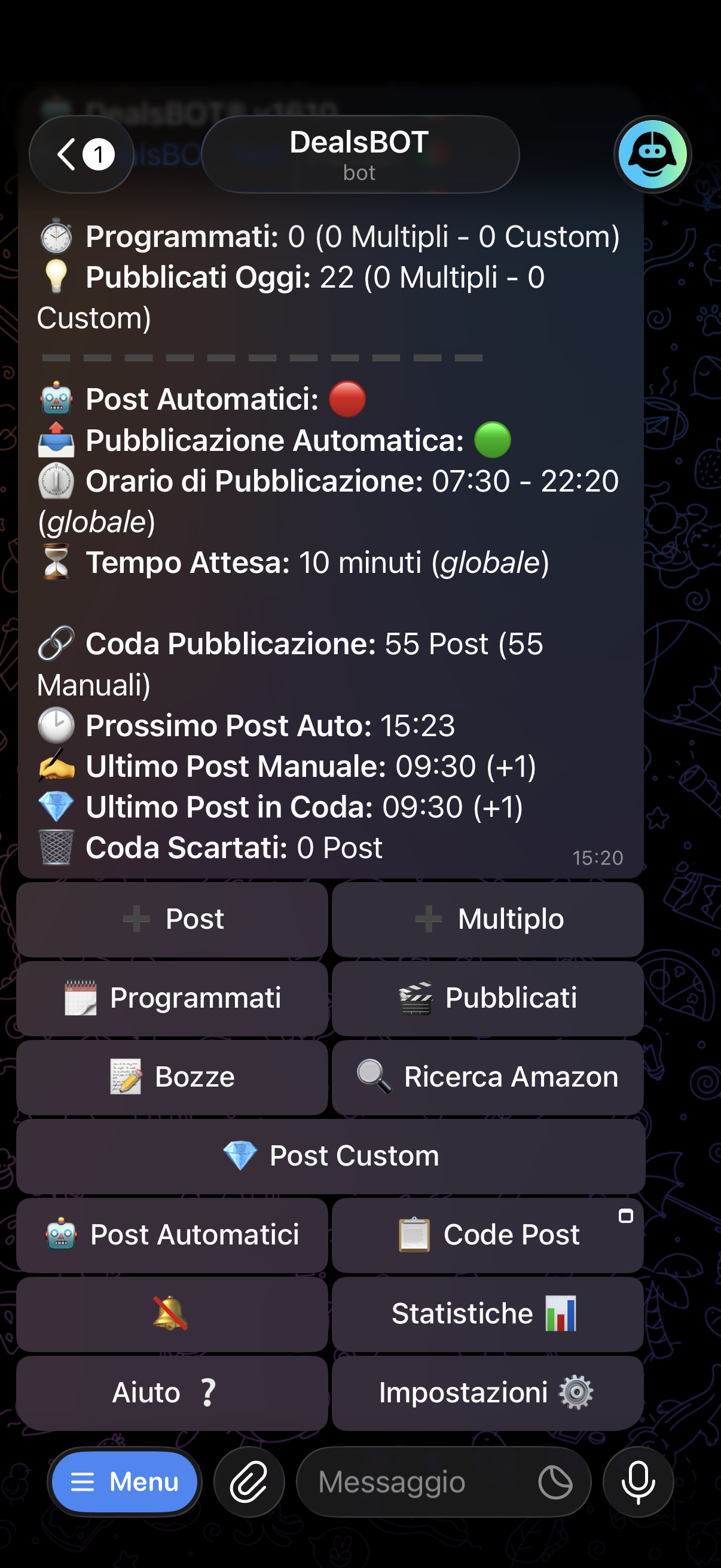Open the DealsBOT profile avatar
This screenshot has width=721, height=1568.
(x=652, y=154)
